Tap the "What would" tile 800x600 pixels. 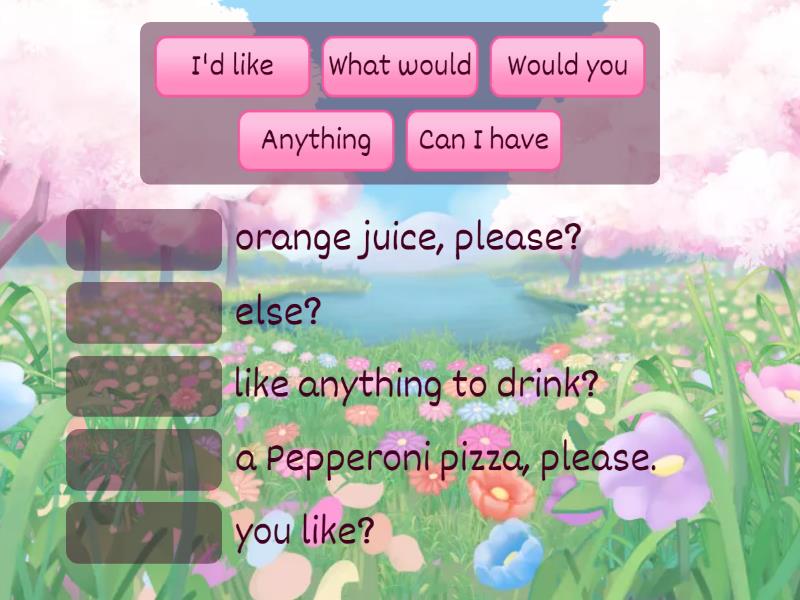[x=400, y=66]
